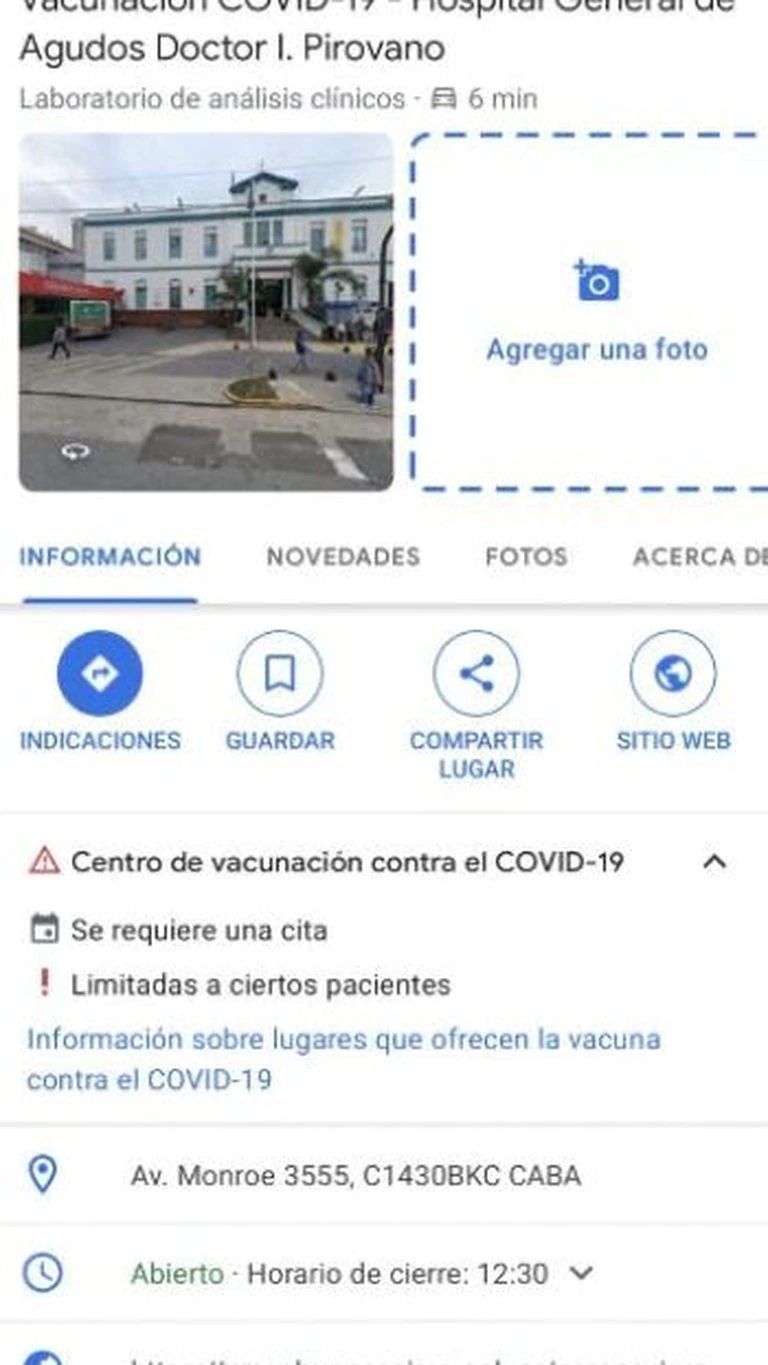Select the Información tab

coord(110,557)
